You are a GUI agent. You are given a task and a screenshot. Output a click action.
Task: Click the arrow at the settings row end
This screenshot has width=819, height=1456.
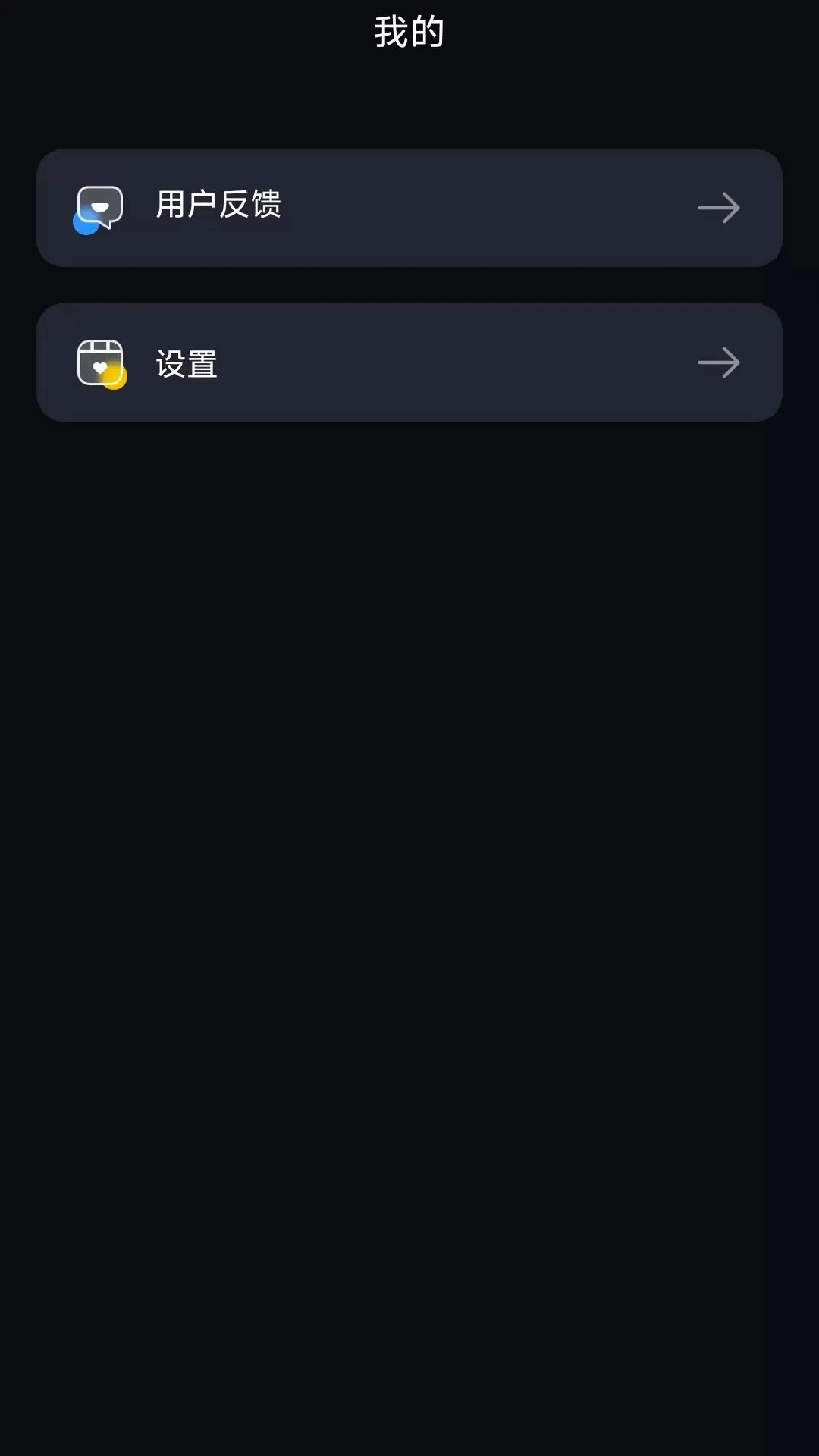717,362
